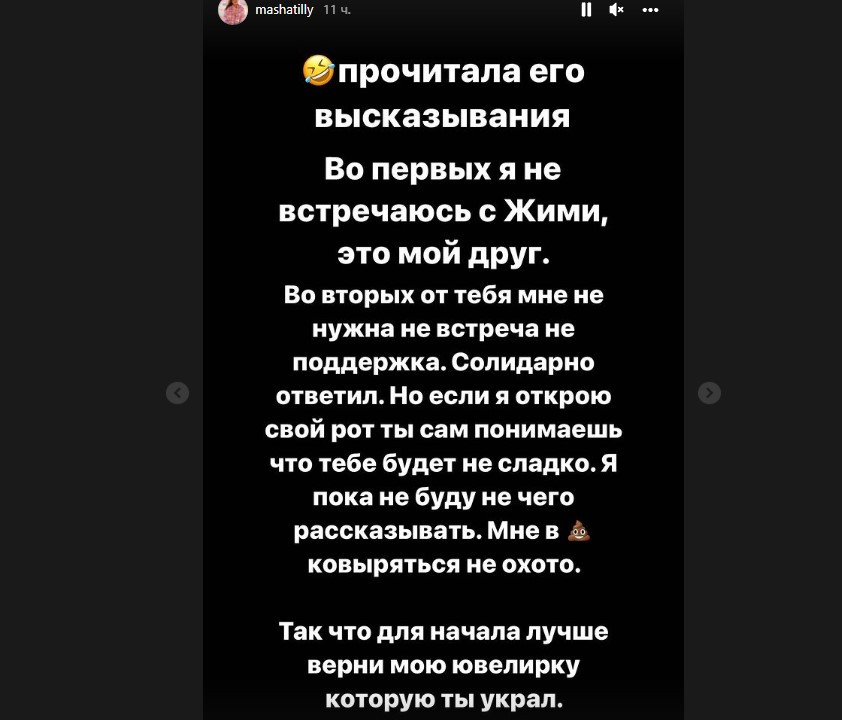Image resolution: width=842 pixels, height=720 pixels.
Task: Open the mashatilly username link
Action: coord(284,10)
